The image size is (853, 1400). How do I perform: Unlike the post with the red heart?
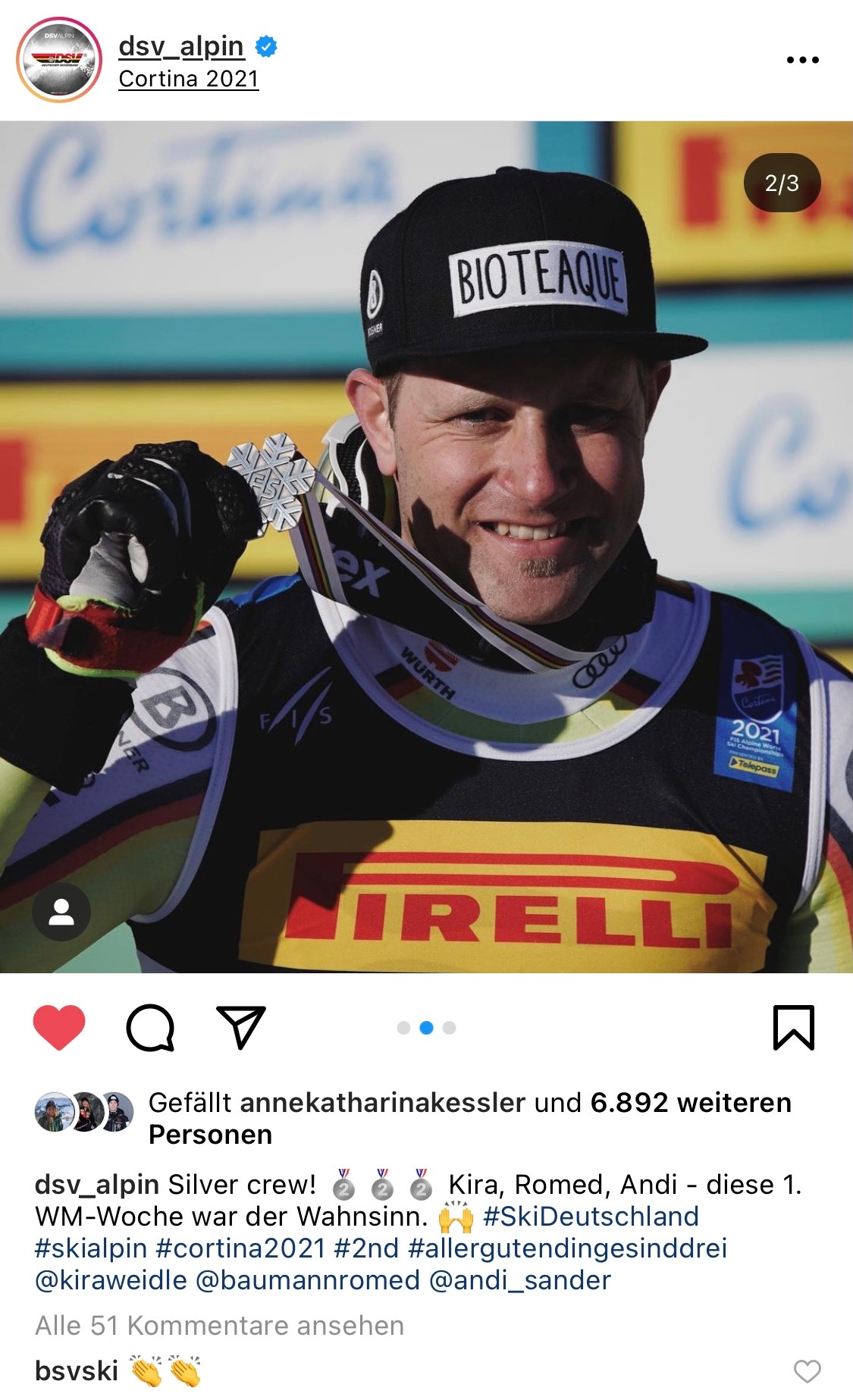[59, 1027]
